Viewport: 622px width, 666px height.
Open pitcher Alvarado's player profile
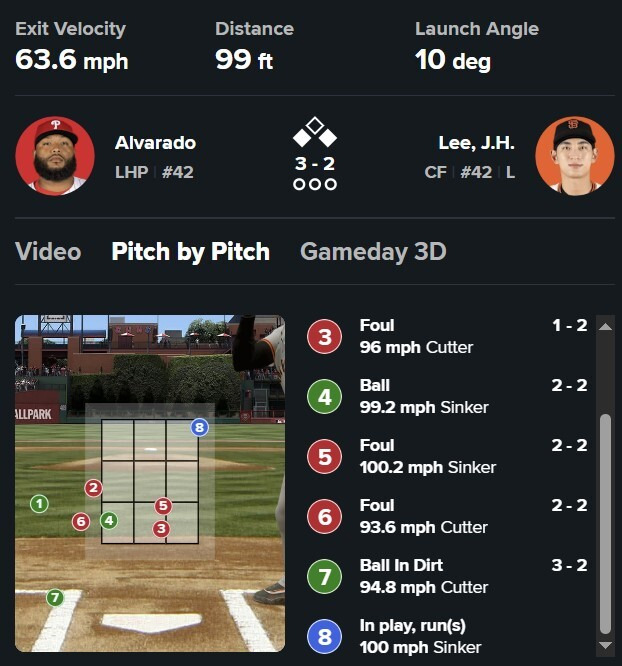pyautogui.click(x=155, y=143)
